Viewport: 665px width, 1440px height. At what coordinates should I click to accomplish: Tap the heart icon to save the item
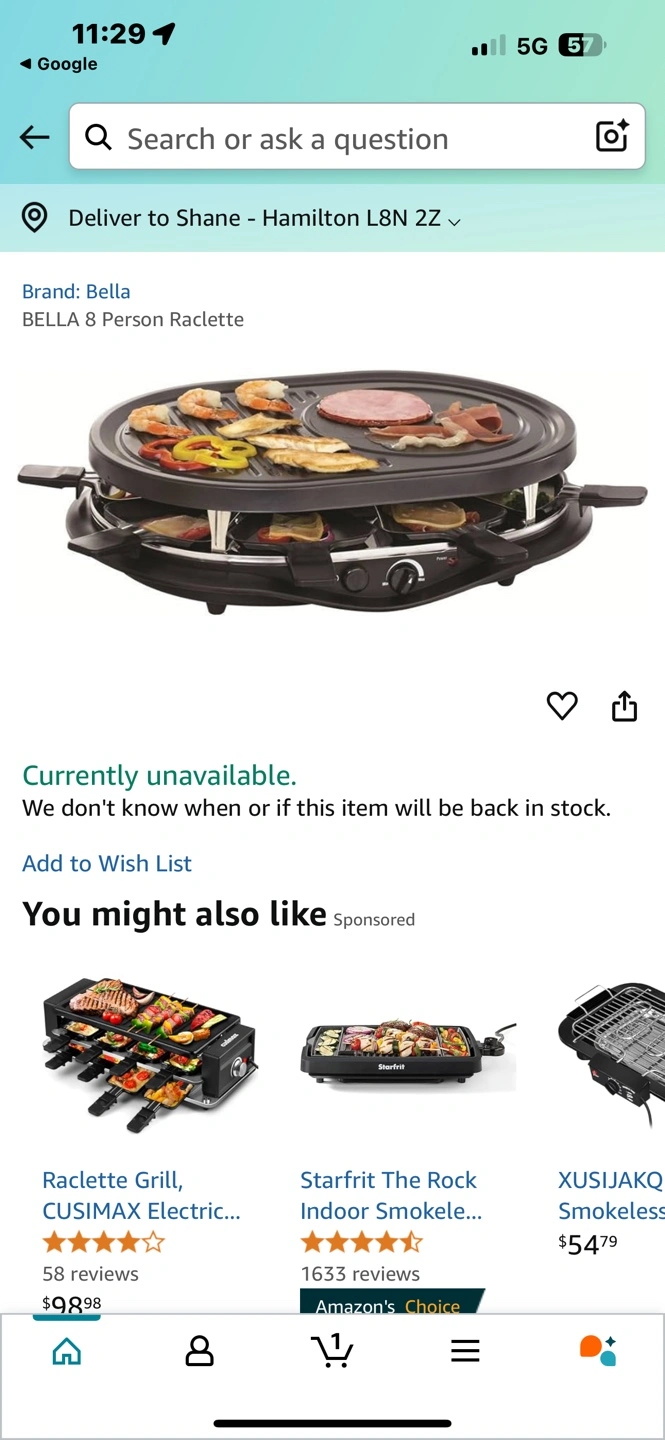tap(562, 706)
